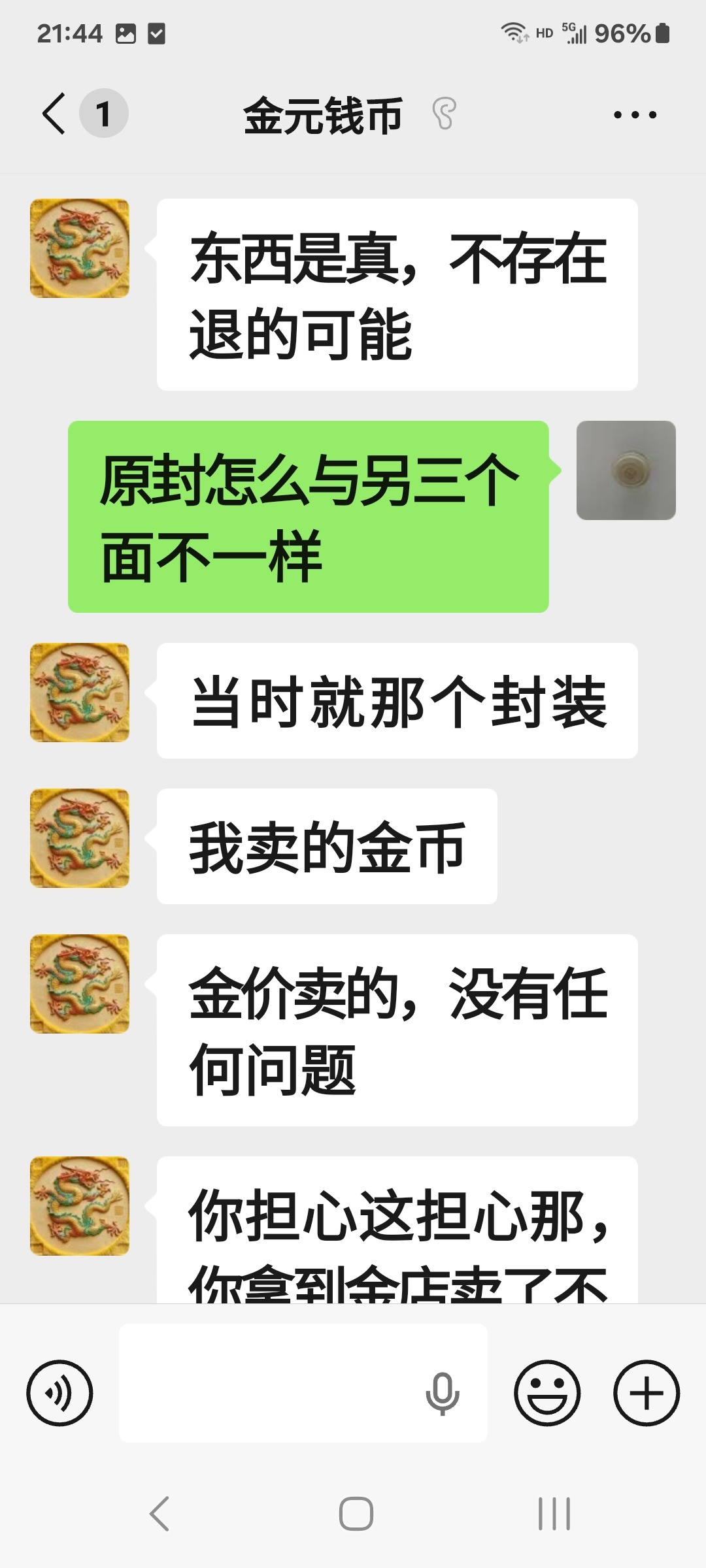The image size is (706, 1568).
Task: Open the three-dot chat info menu
Action: pos(635,115)
